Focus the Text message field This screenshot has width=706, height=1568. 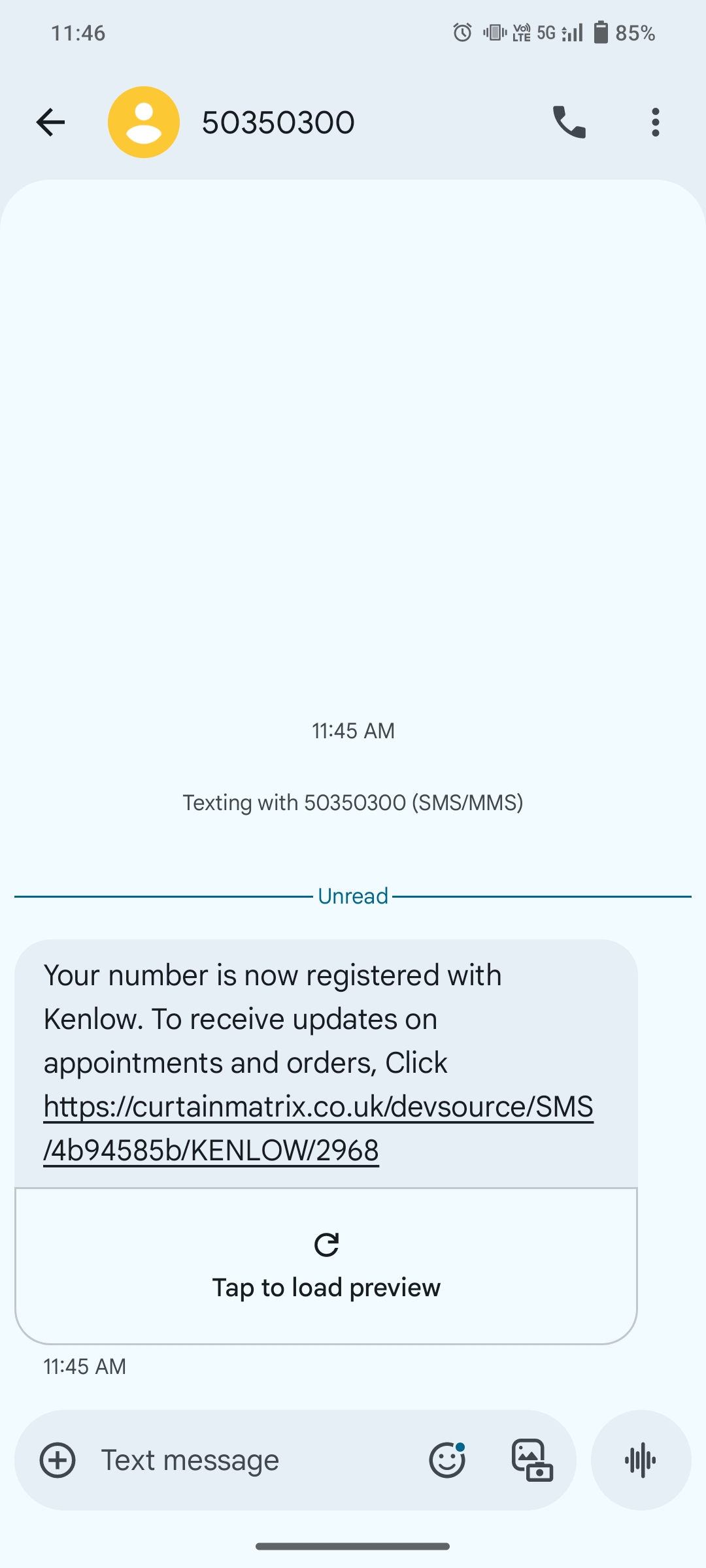tap(248, 1460)
